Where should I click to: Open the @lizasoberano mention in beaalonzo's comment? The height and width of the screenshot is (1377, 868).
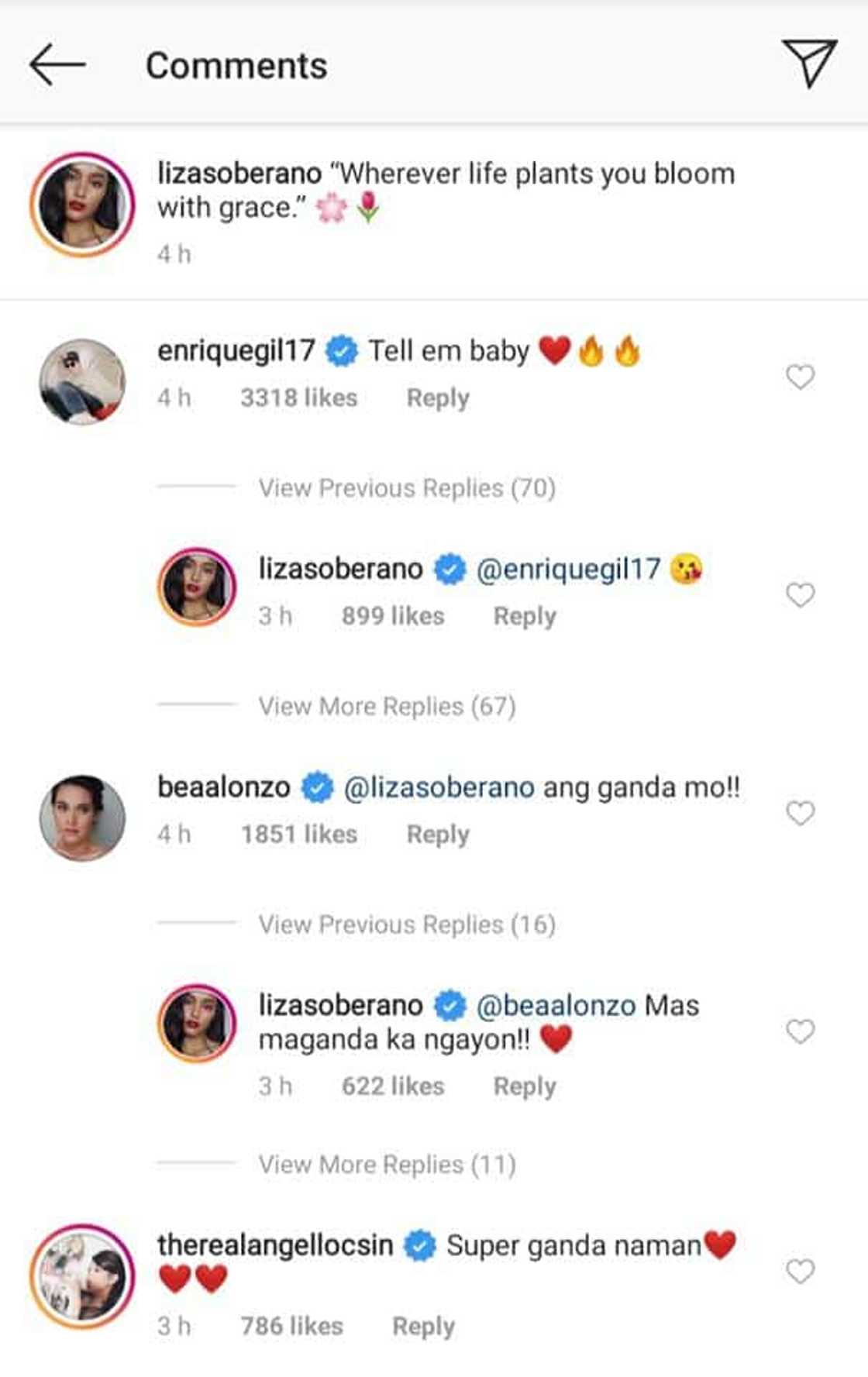point(439,788)
